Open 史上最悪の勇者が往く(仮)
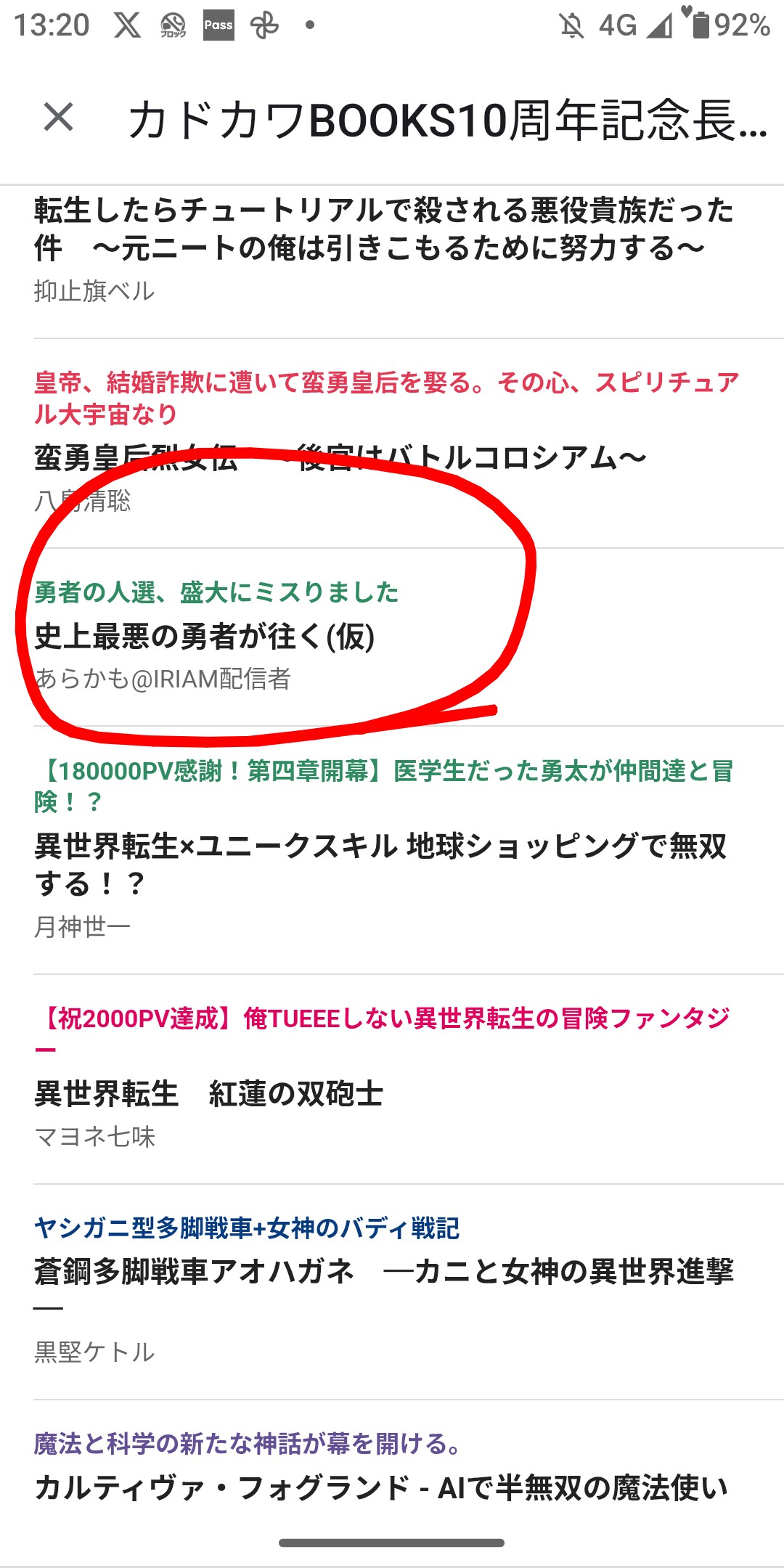 (205, 637)
